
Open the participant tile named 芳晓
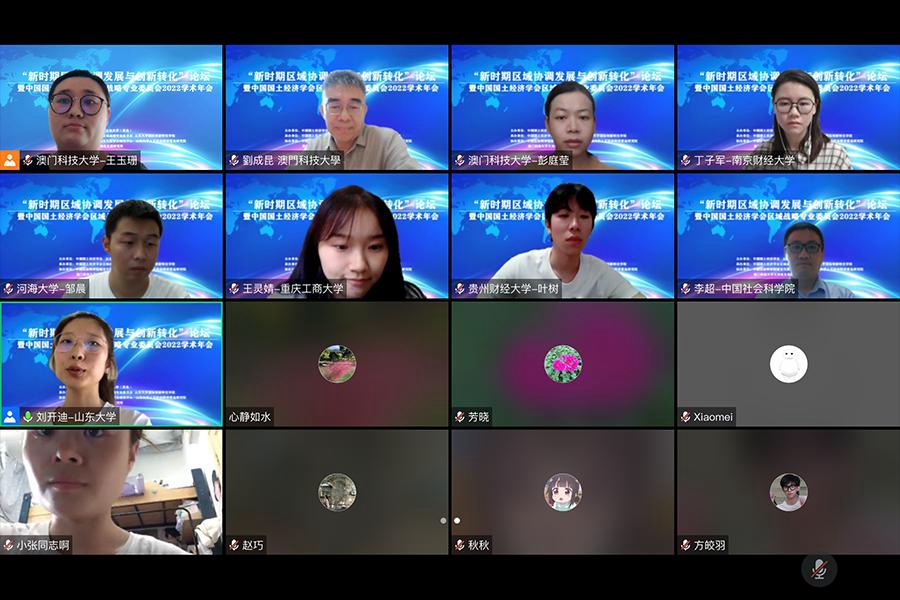pyautogui.click(x=563, y=364)
